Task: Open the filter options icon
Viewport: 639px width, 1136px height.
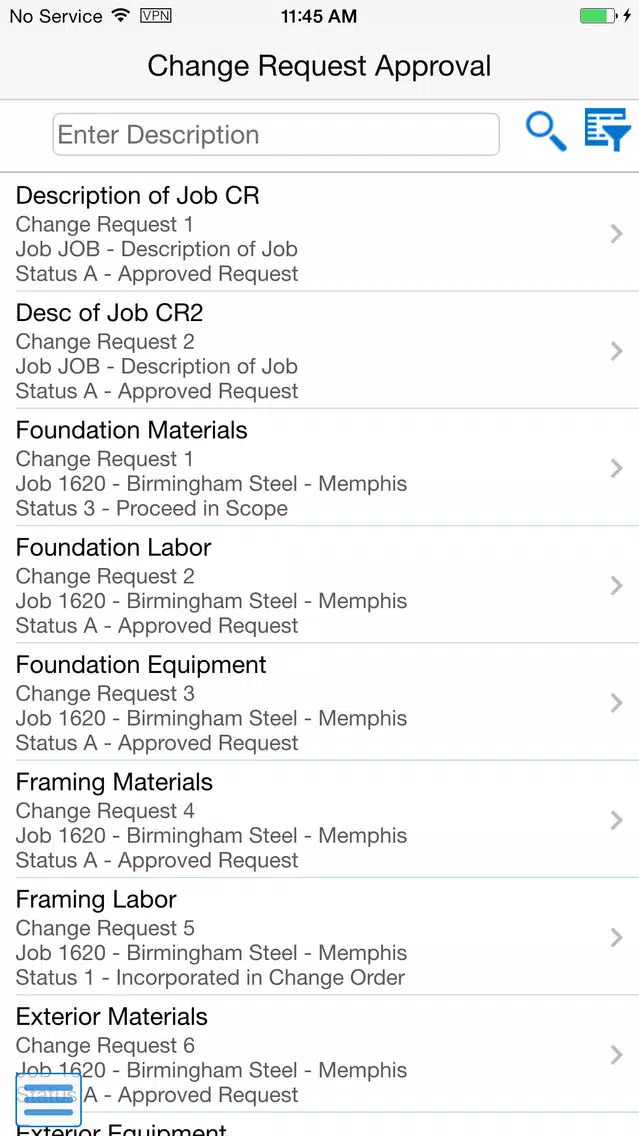Action: coord(607,130)
